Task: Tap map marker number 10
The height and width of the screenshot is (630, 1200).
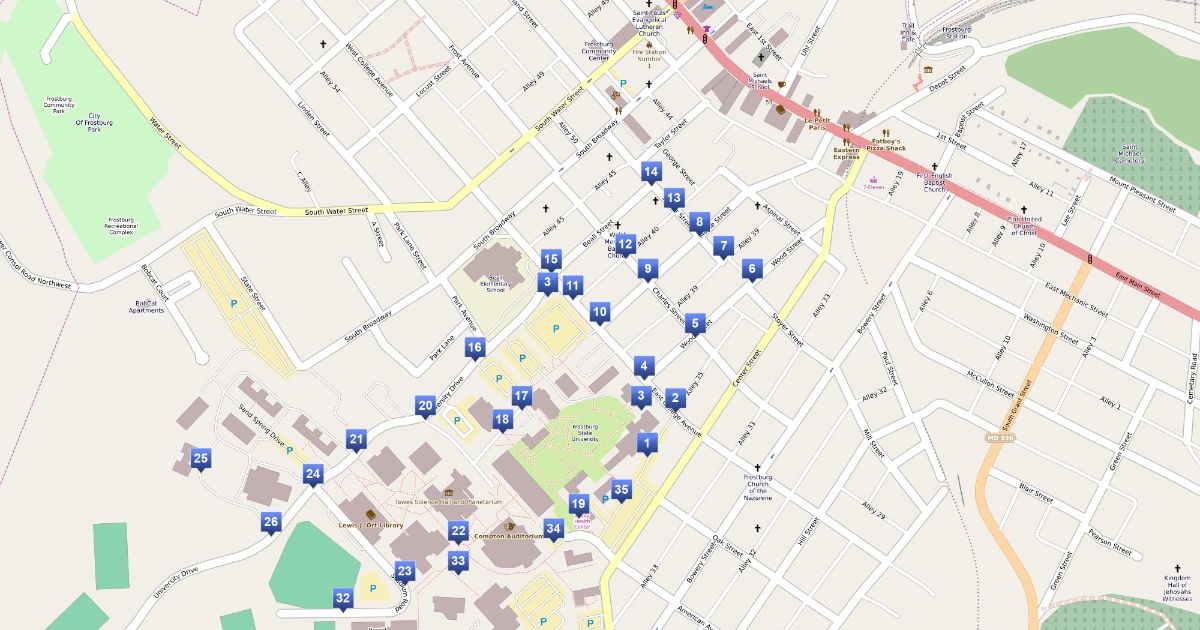Action: [600, 314]
